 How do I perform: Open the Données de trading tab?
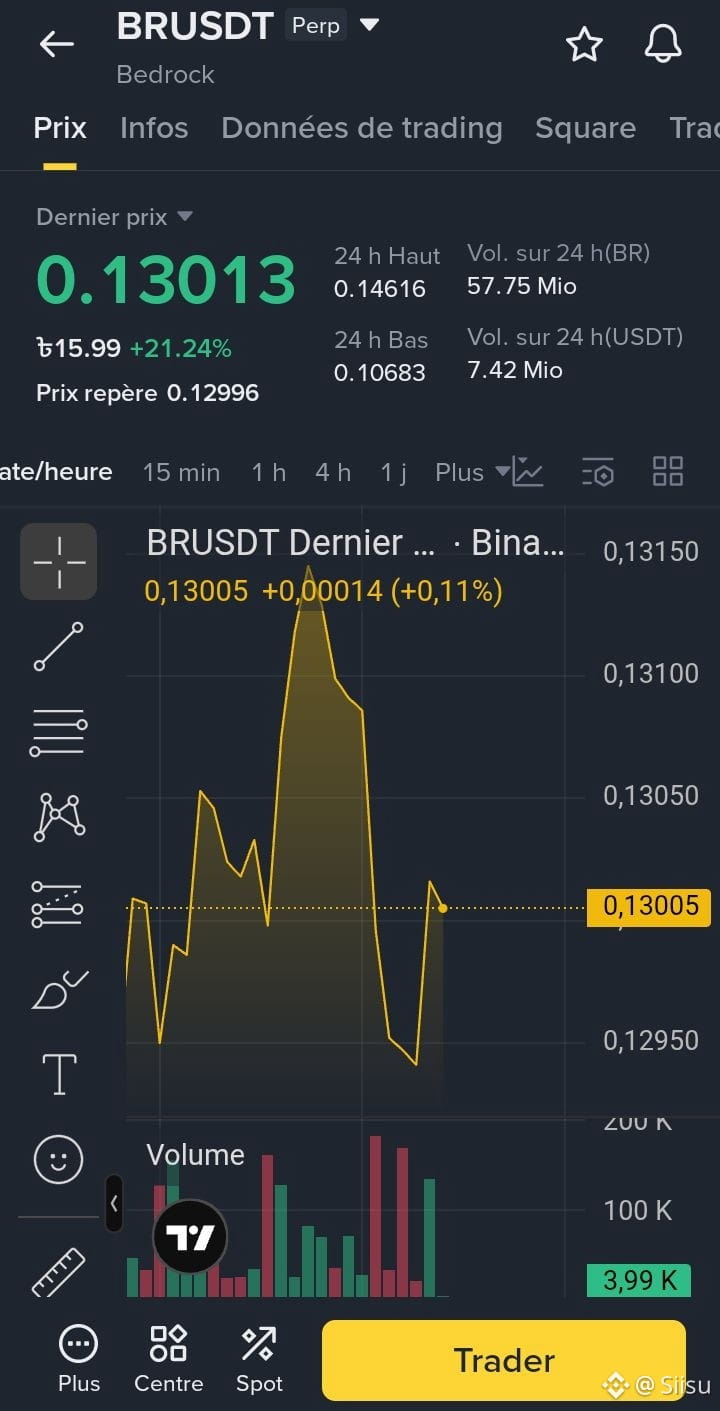362,128
